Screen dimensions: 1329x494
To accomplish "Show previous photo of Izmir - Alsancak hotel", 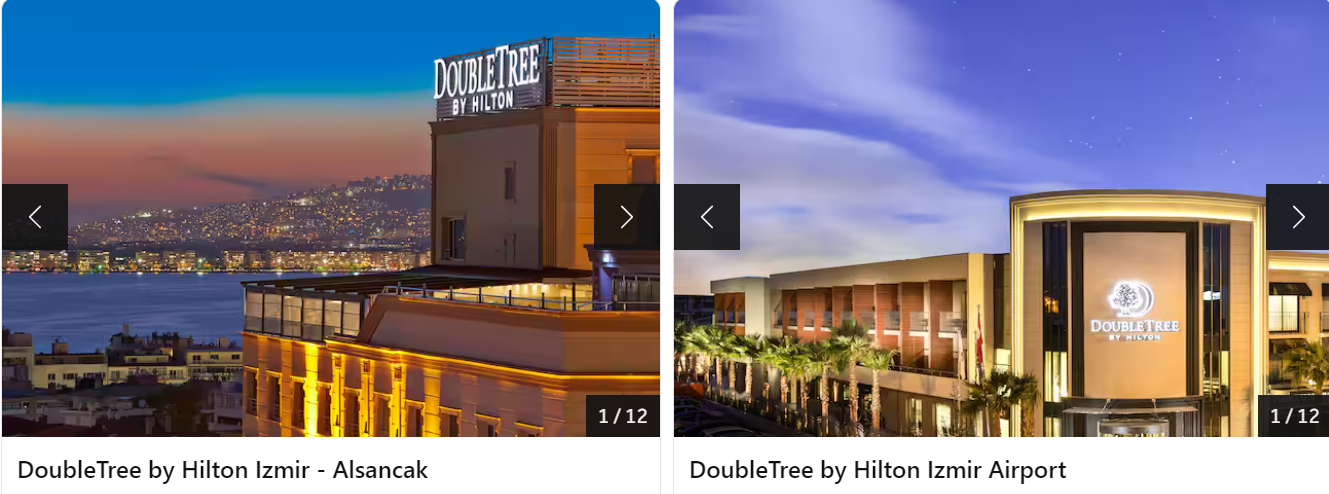I will point(35,217).
